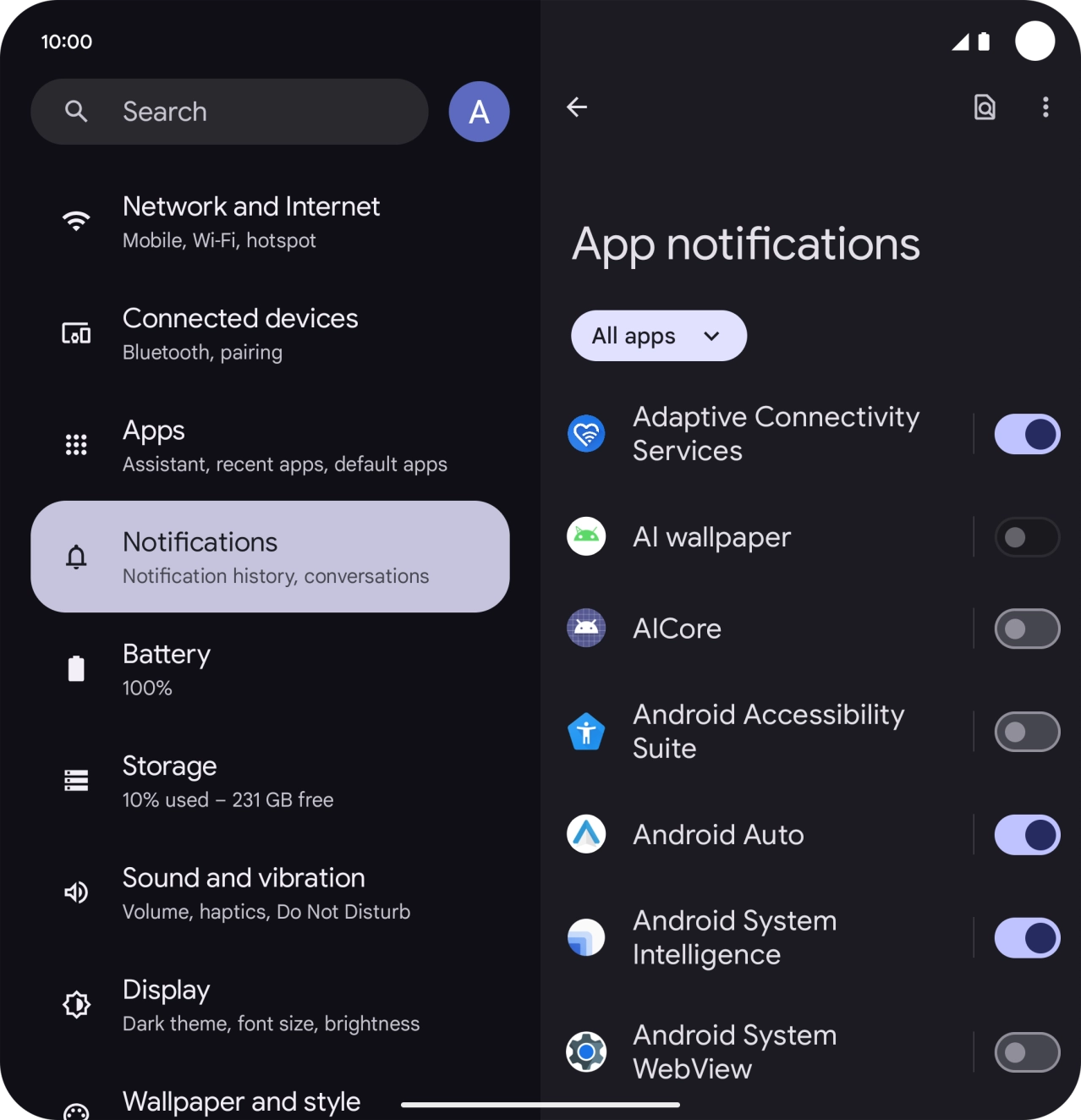Select the Notifications entry in the sidebar
The width and height of the screenshot is (1081, 1120).
[x=270, y=557]
